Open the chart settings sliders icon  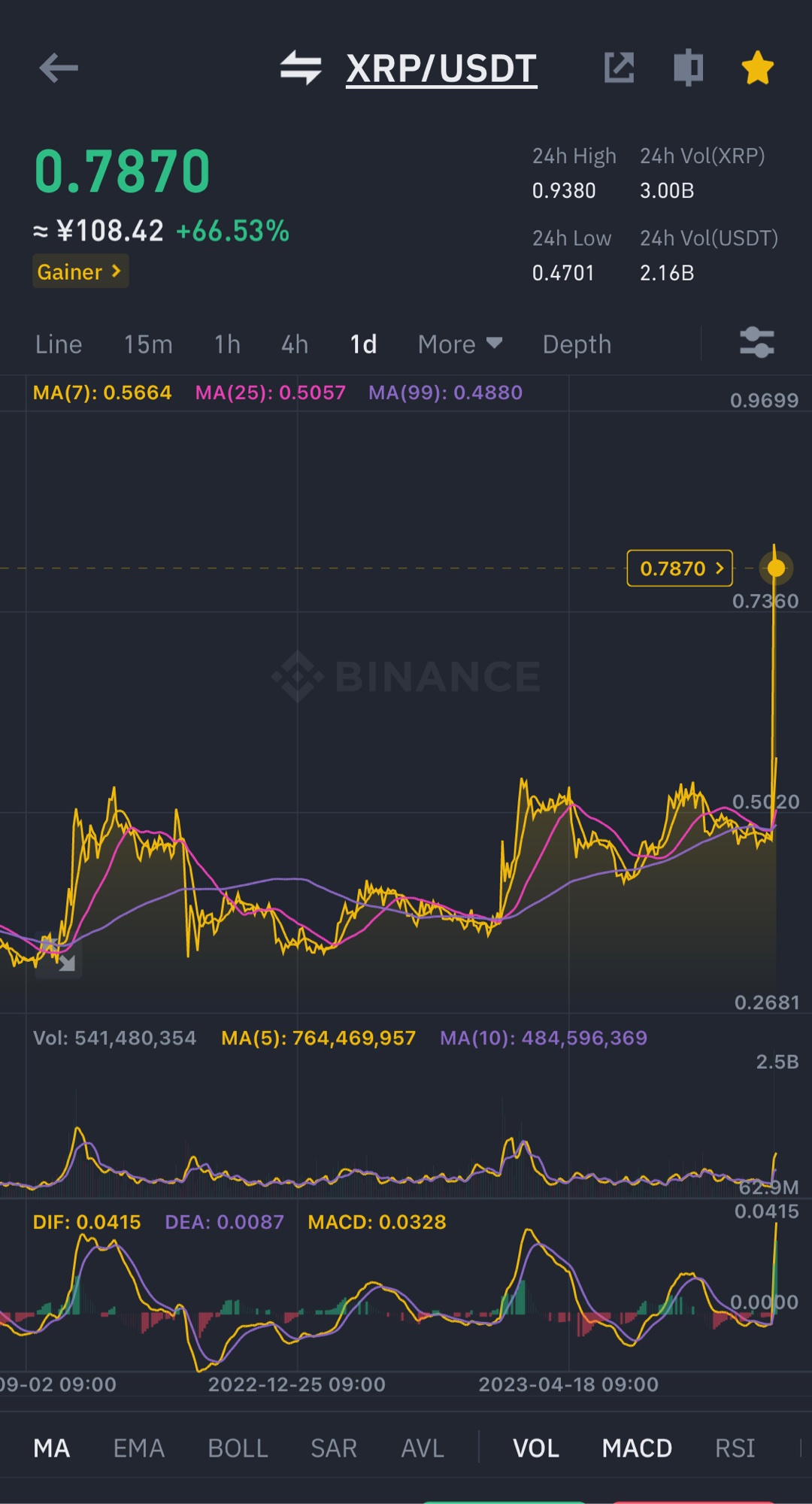(756, 343)
